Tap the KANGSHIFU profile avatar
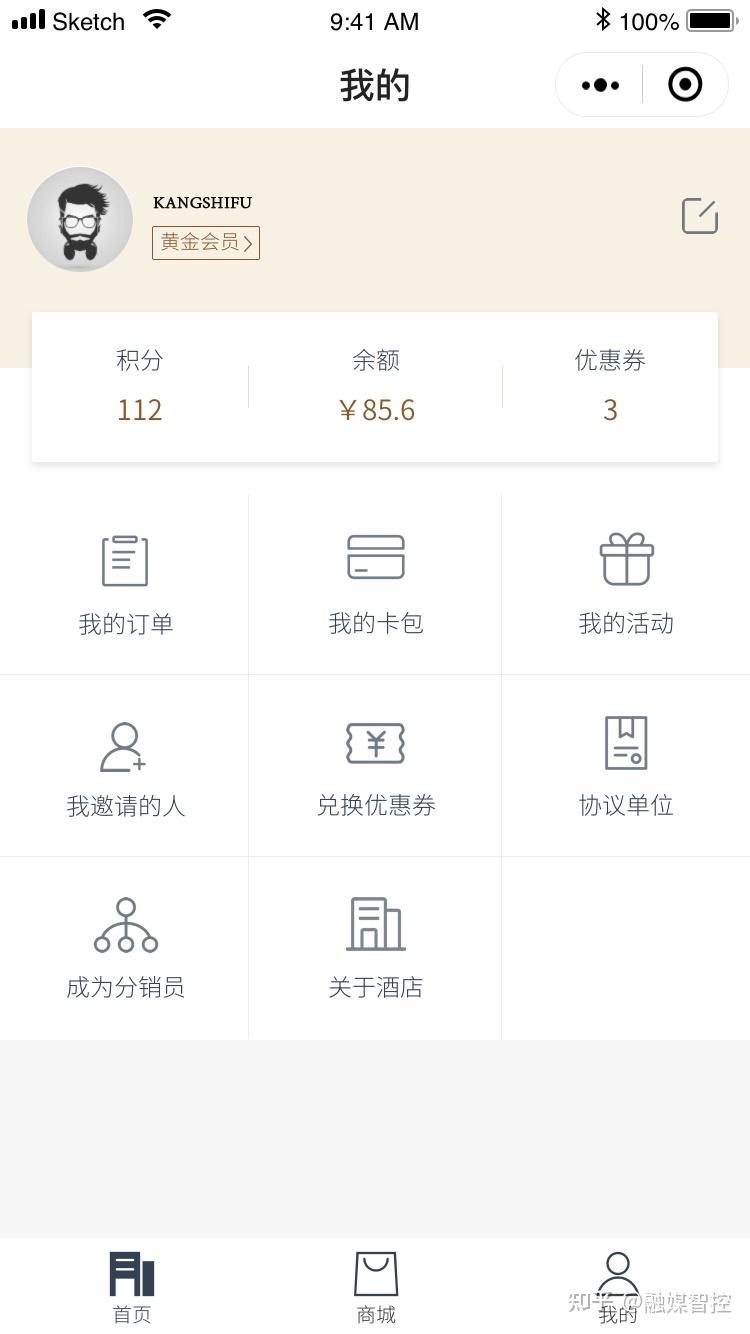 [x=80, y=219]
